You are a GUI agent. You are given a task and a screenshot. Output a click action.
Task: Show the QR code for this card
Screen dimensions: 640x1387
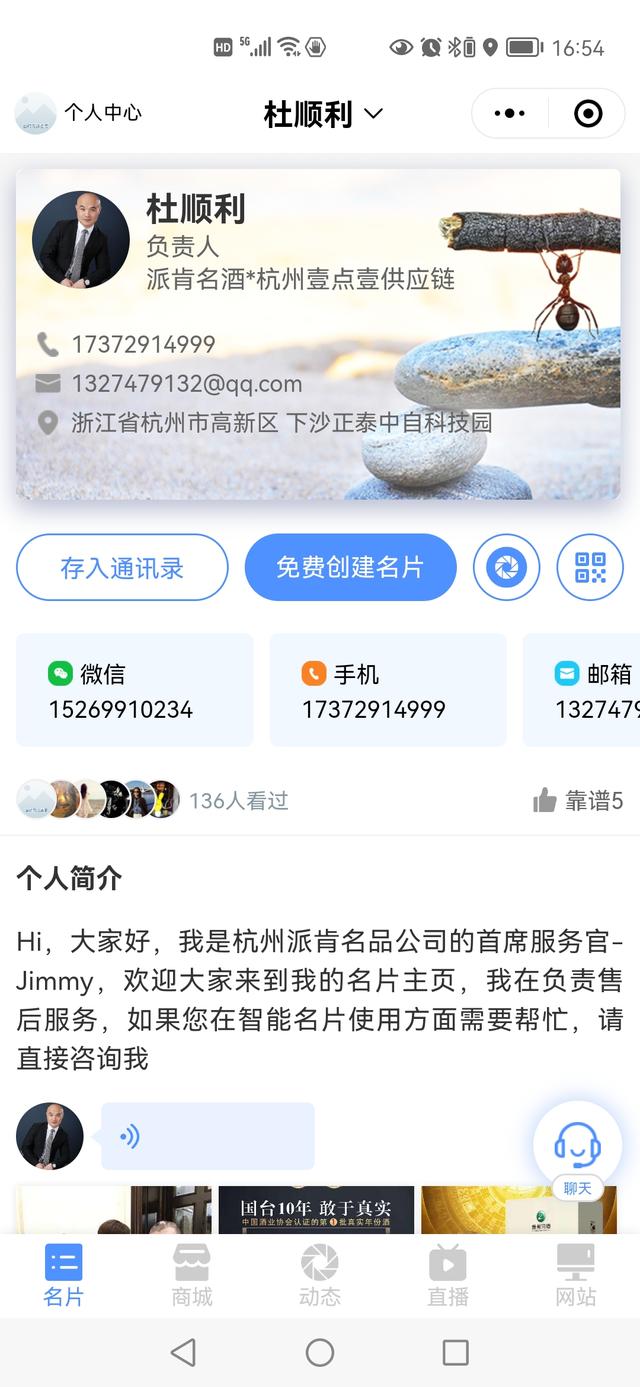click(590, 568)
